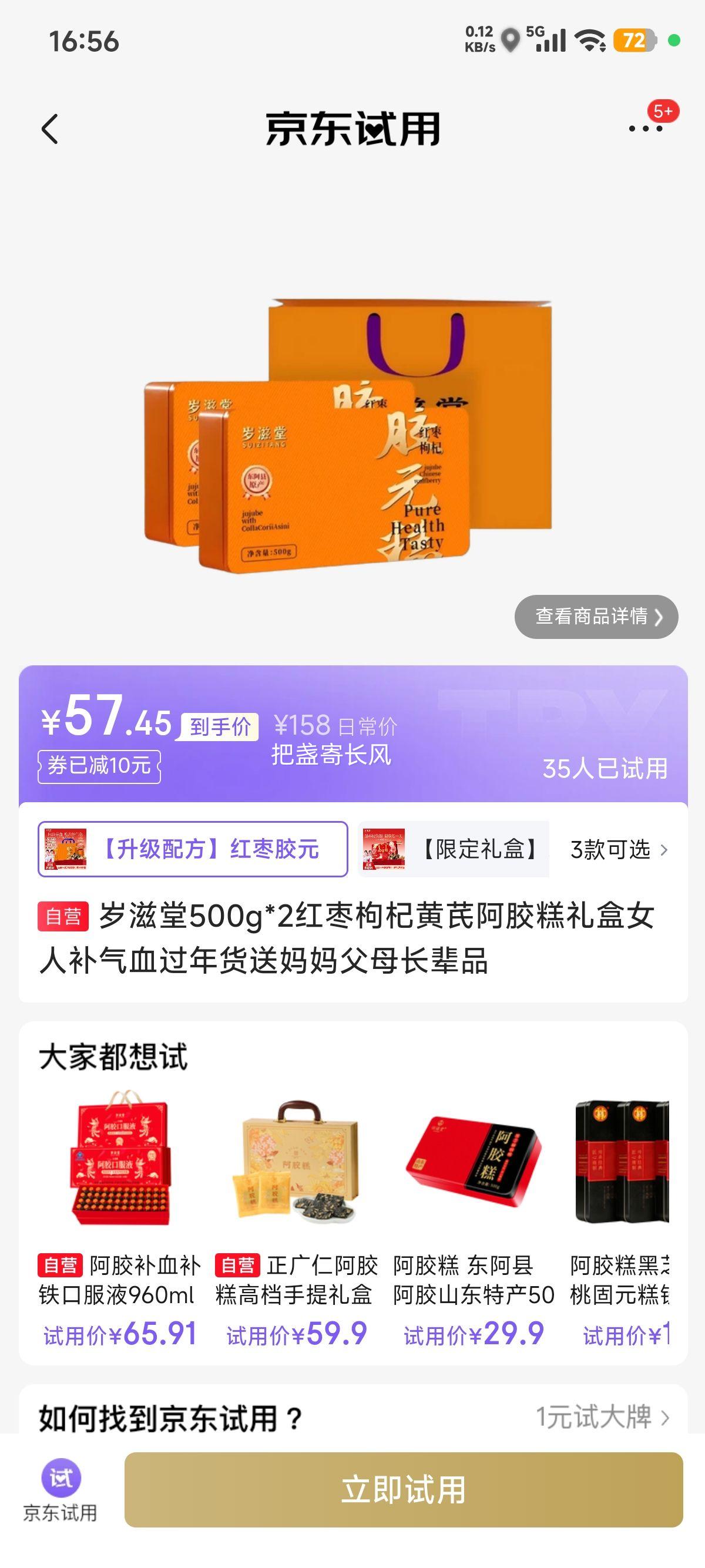Image resolution: width=705 pixels, height=1568 pixels.
Task: Switch to the 大家都想试 section header
Action: 113,1057
